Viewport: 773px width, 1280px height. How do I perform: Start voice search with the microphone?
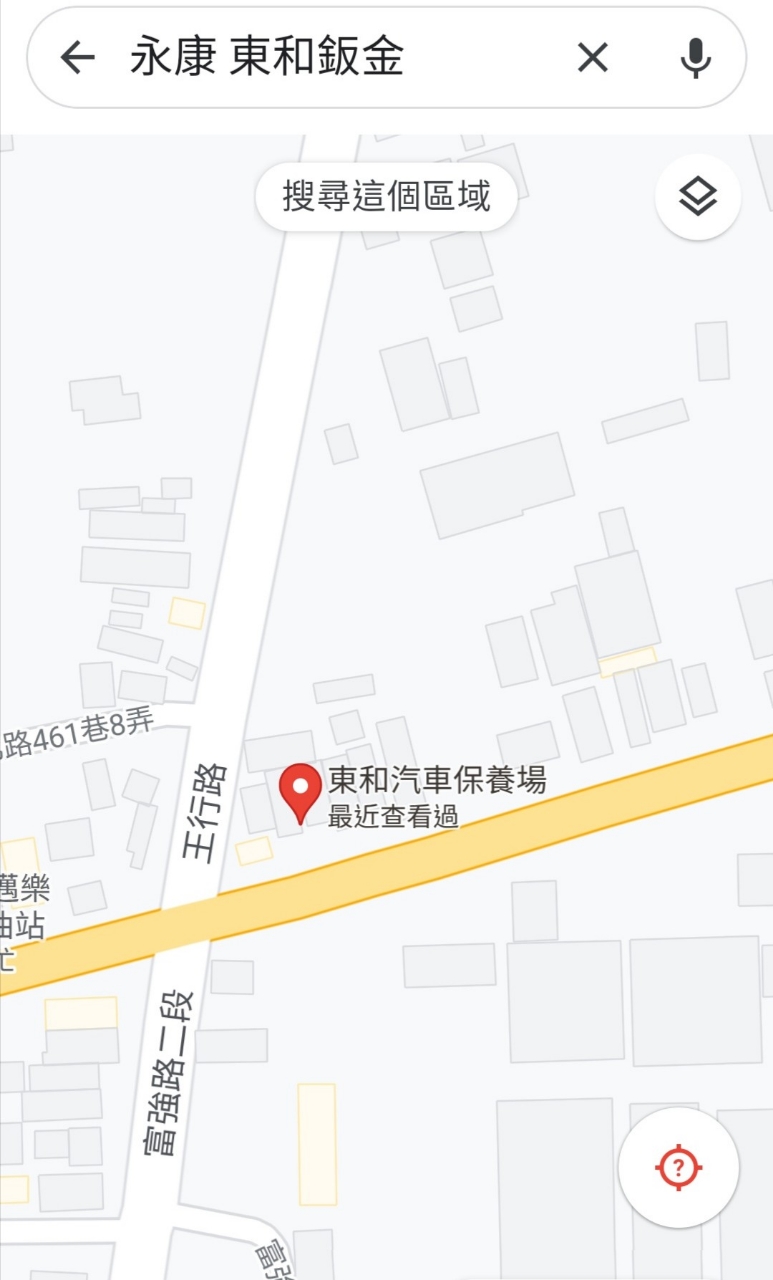point(695,58)
